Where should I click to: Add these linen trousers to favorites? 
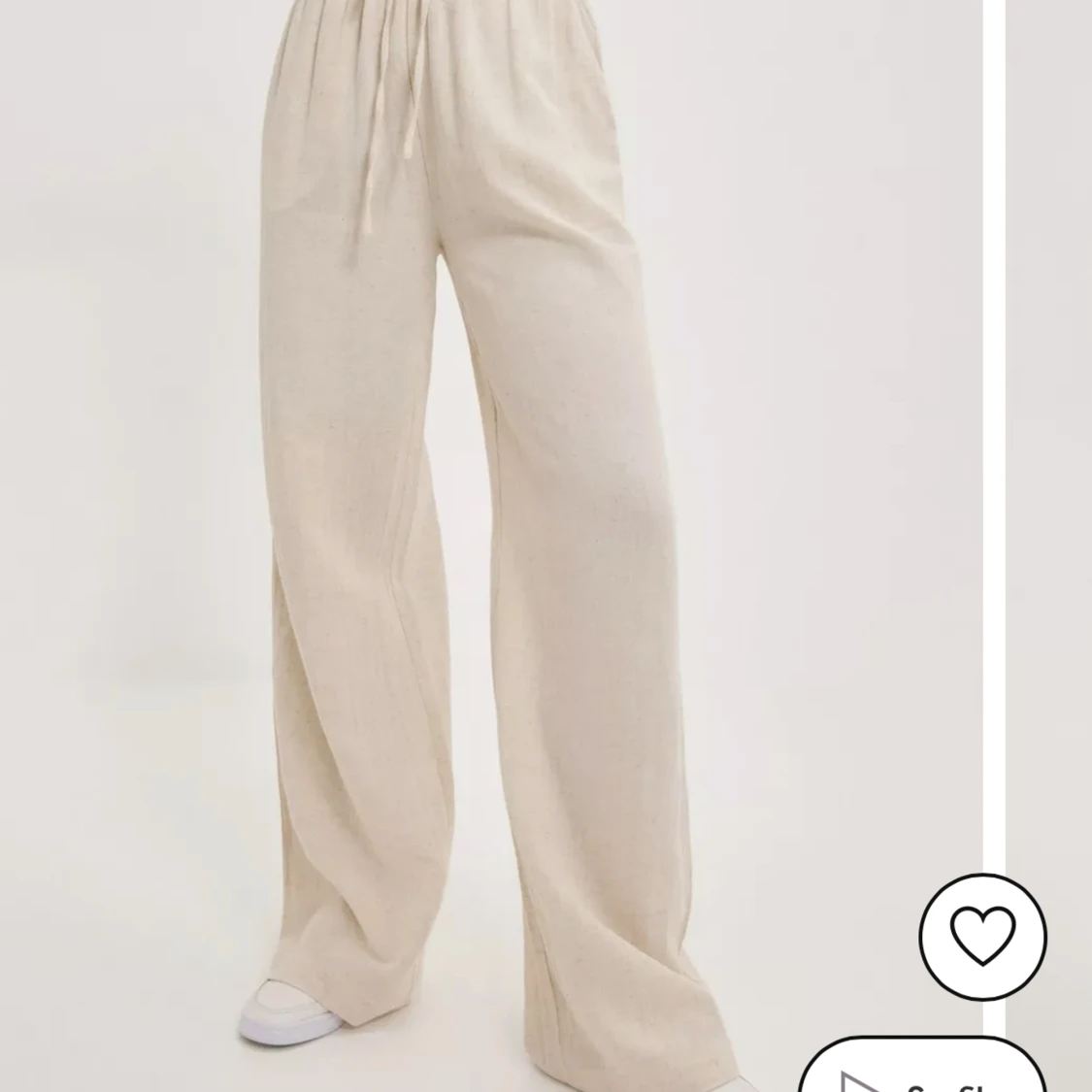click(982, 936)
